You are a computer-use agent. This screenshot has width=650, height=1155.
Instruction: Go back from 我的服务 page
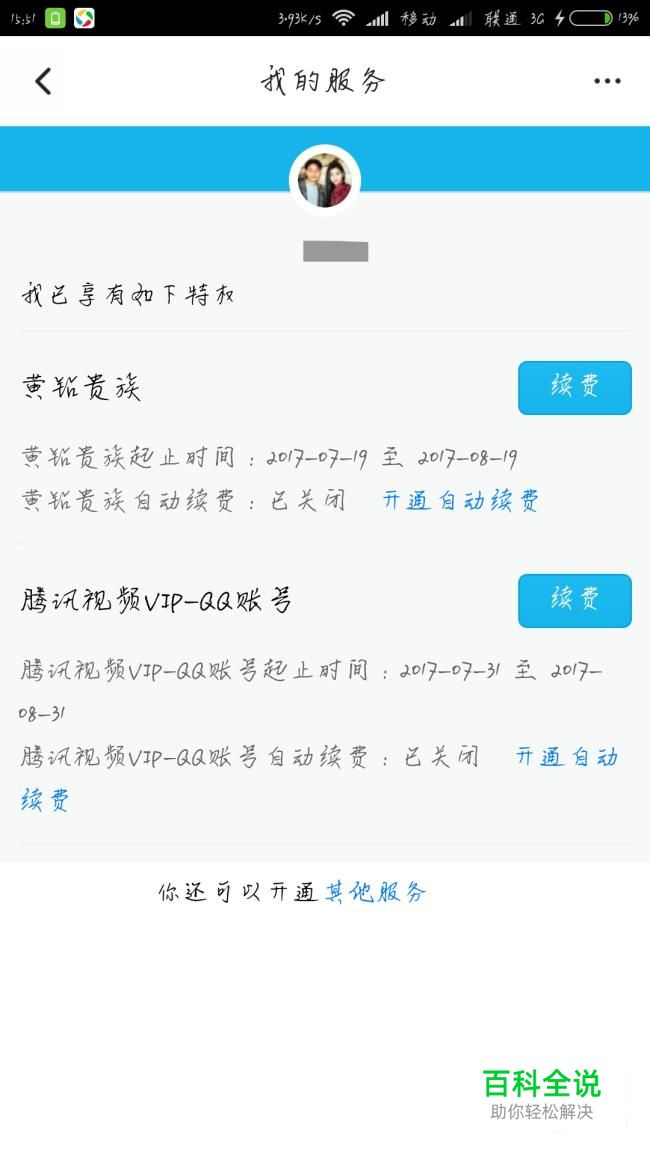[43, 81]
